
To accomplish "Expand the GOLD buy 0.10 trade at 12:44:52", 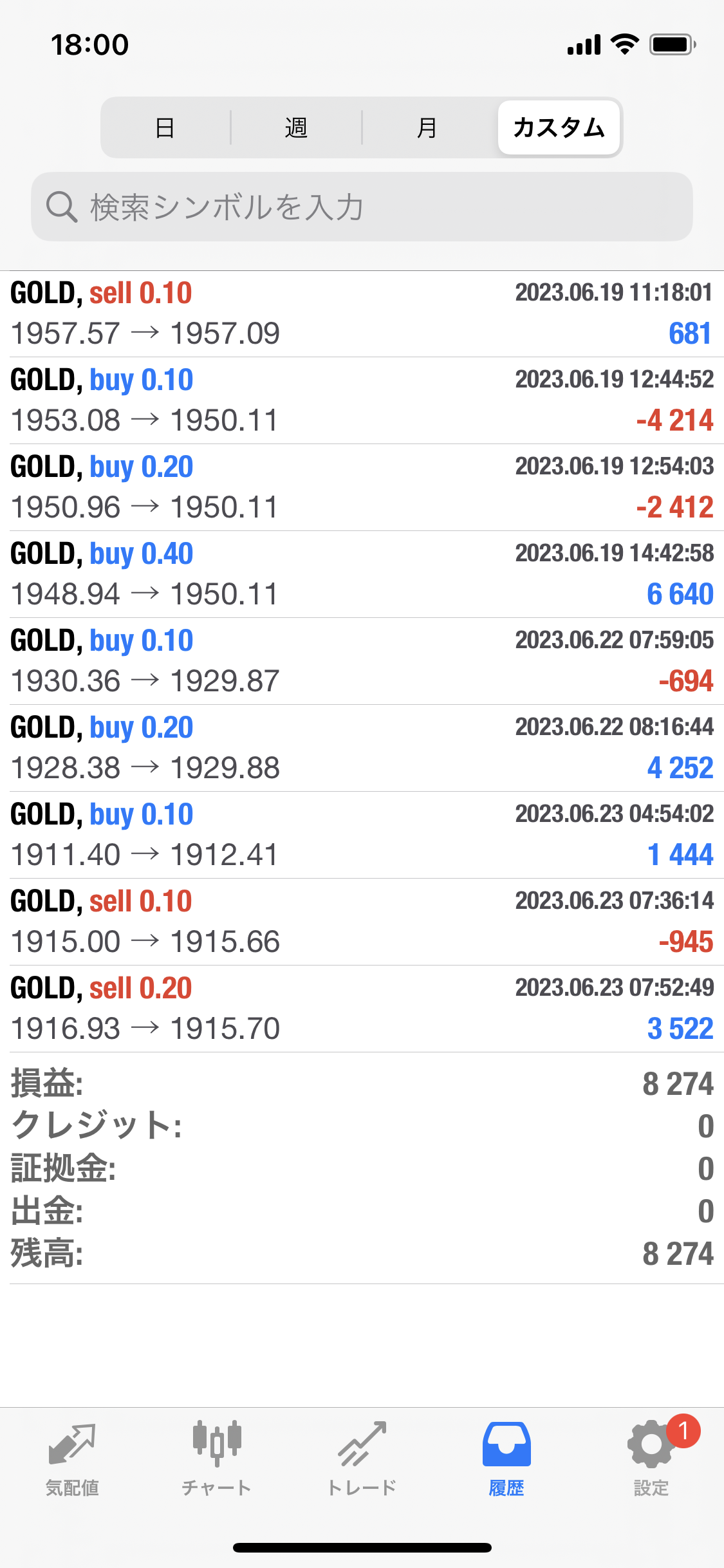I will click(x=362, y=400).
